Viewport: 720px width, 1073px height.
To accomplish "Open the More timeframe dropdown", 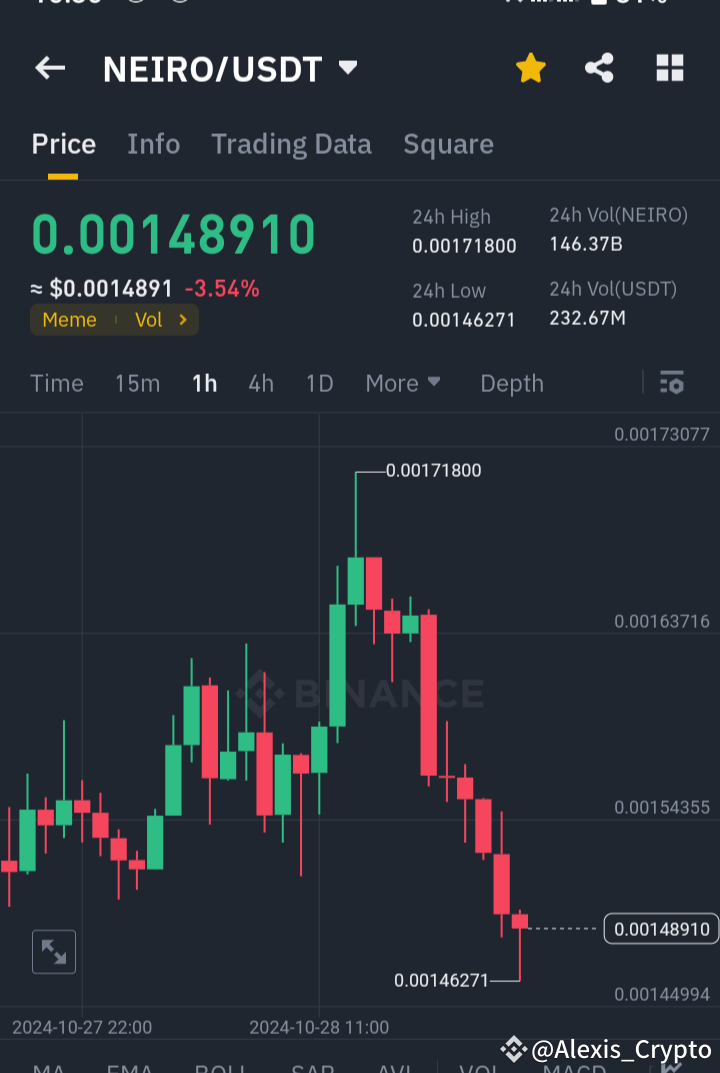I will (403, 383).
